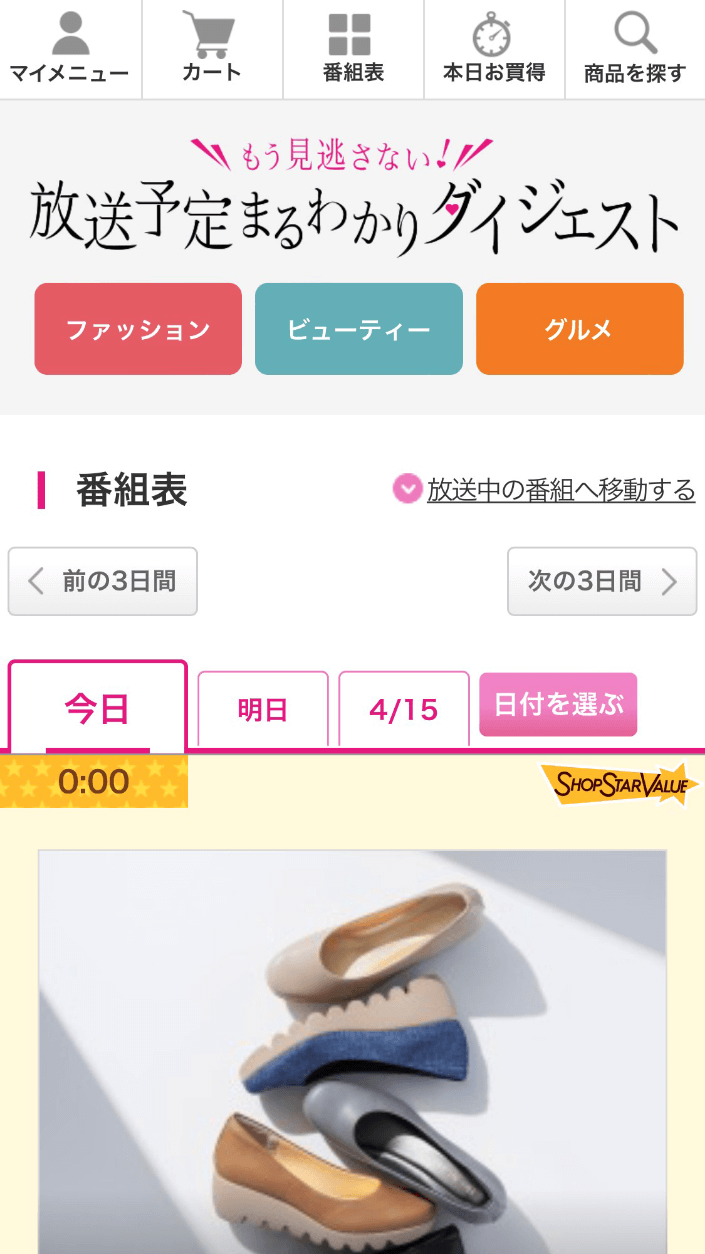Select the グルメ category button
The width and height of the screenshot is (705, 1254).
(x=579, y=329)
